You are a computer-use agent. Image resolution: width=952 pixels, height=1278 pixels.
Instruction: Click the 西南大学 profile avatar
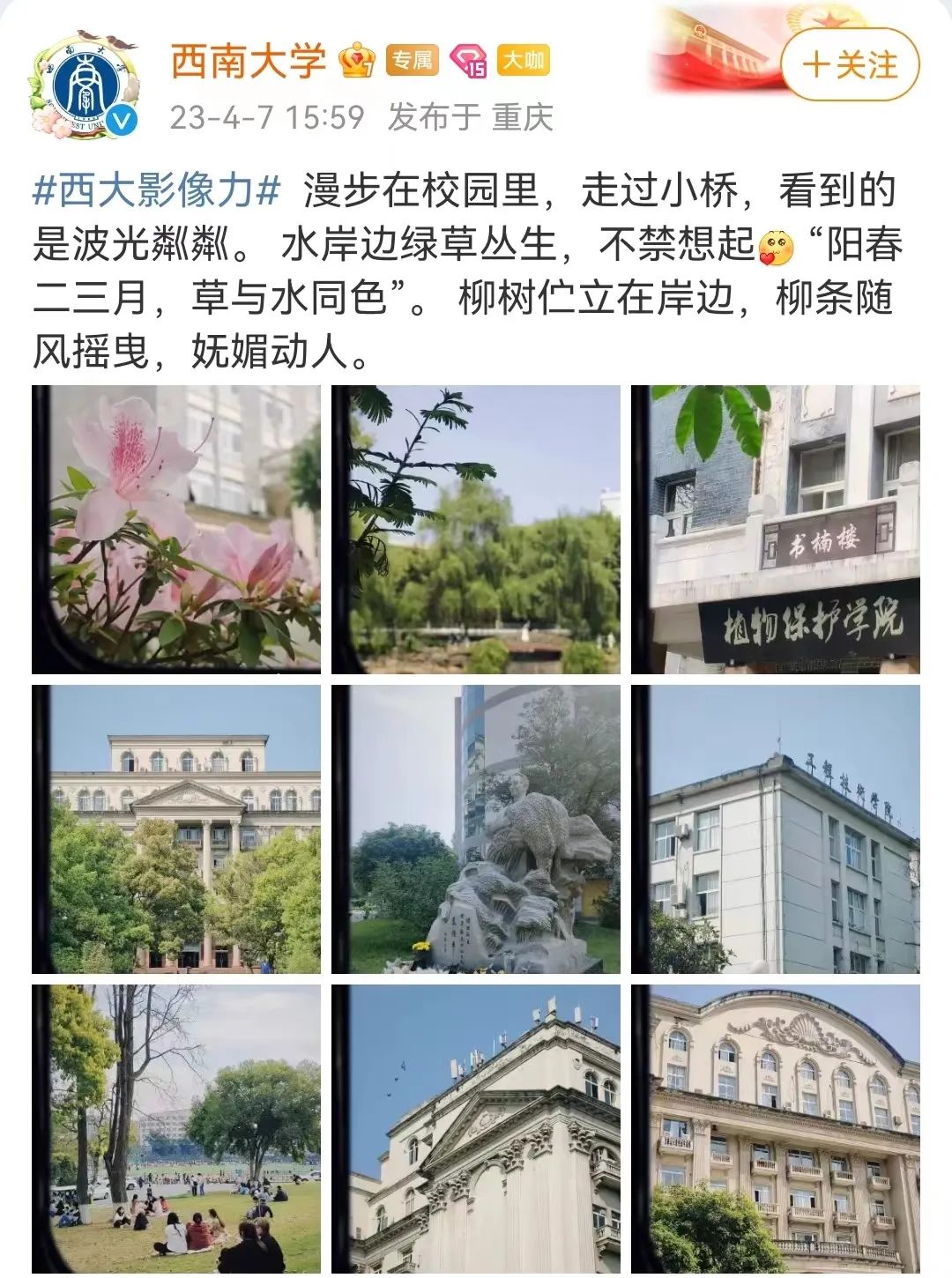86,84
